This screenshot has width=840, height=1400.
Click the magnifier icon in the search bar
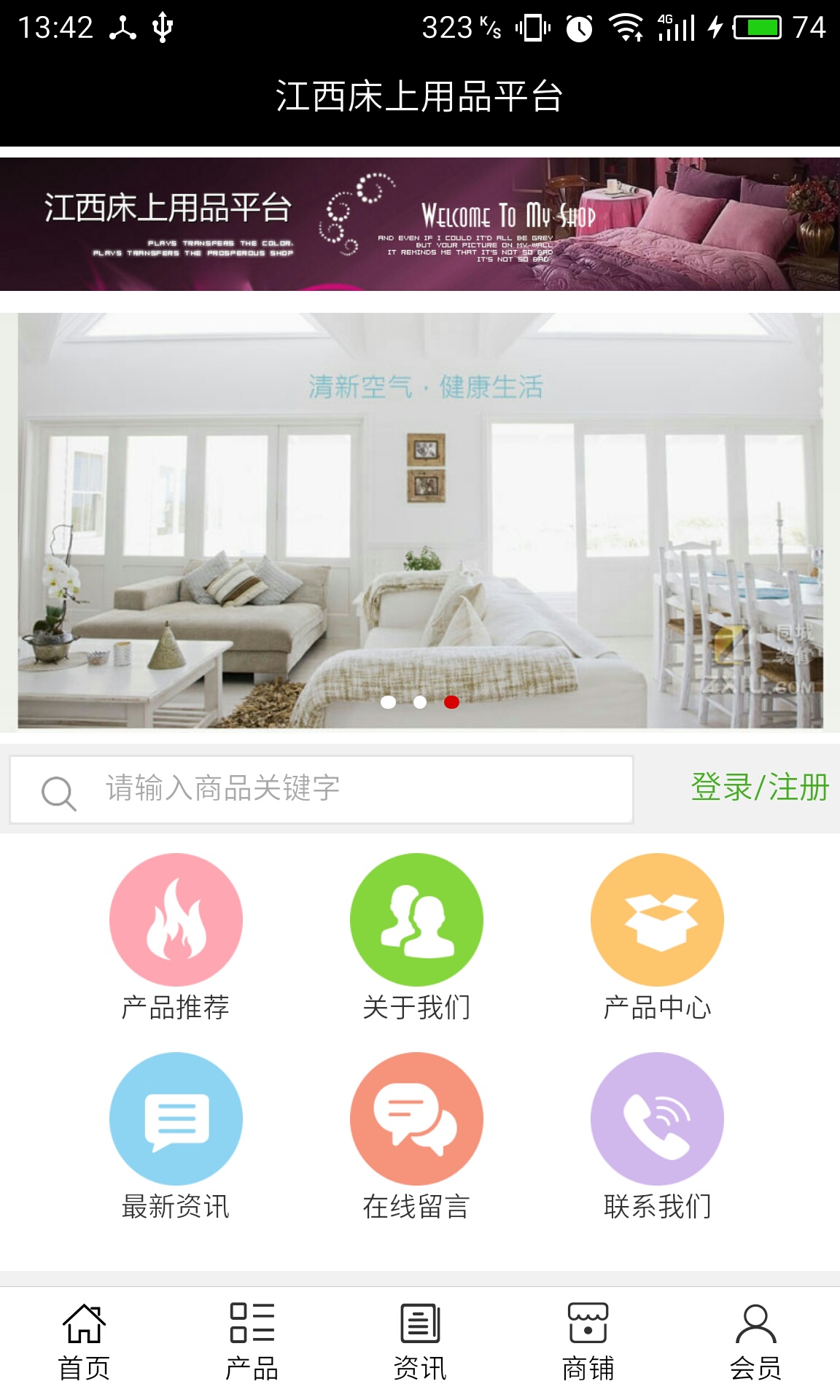(x=58, y=790)
